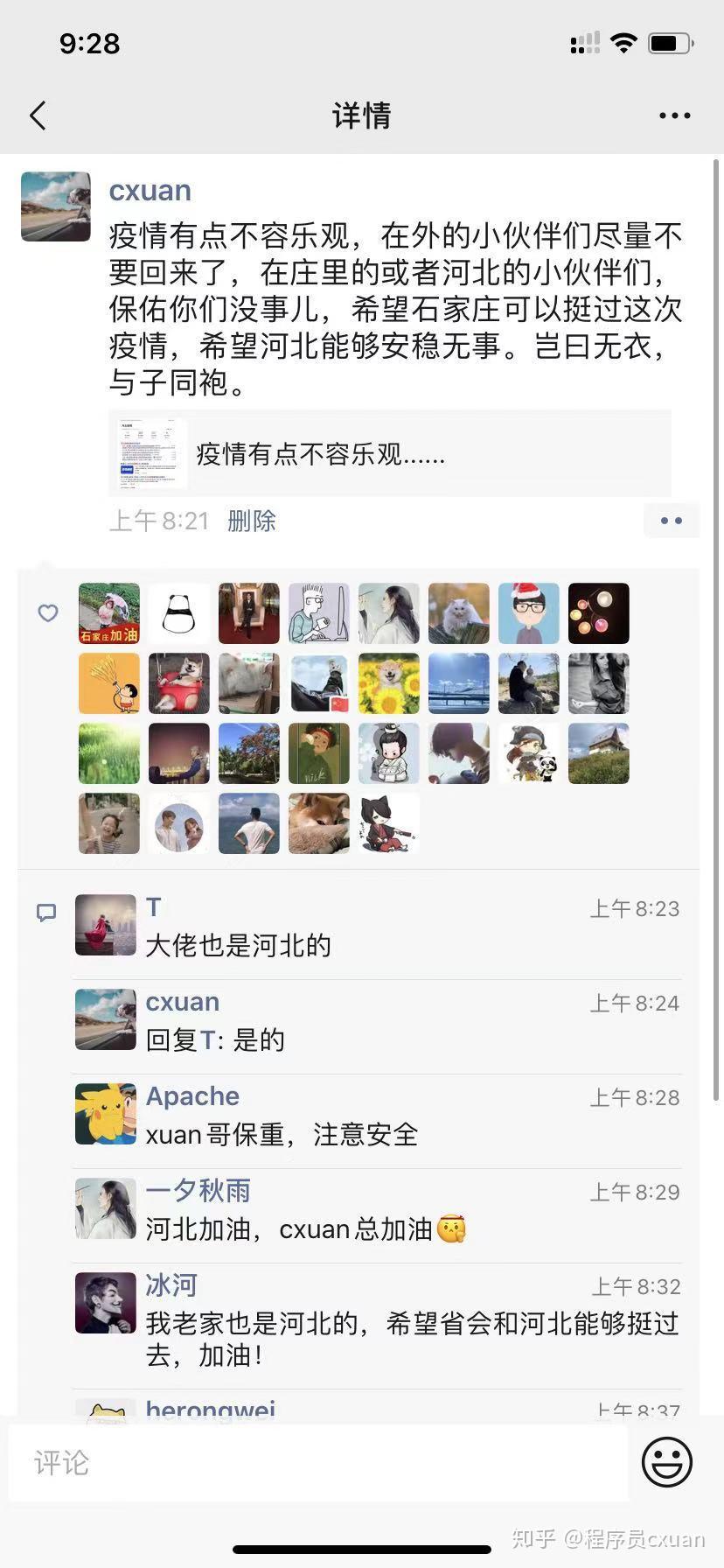Open the panda avatar in the likes grid
724x1568 pixels.
tap(179, 613)
